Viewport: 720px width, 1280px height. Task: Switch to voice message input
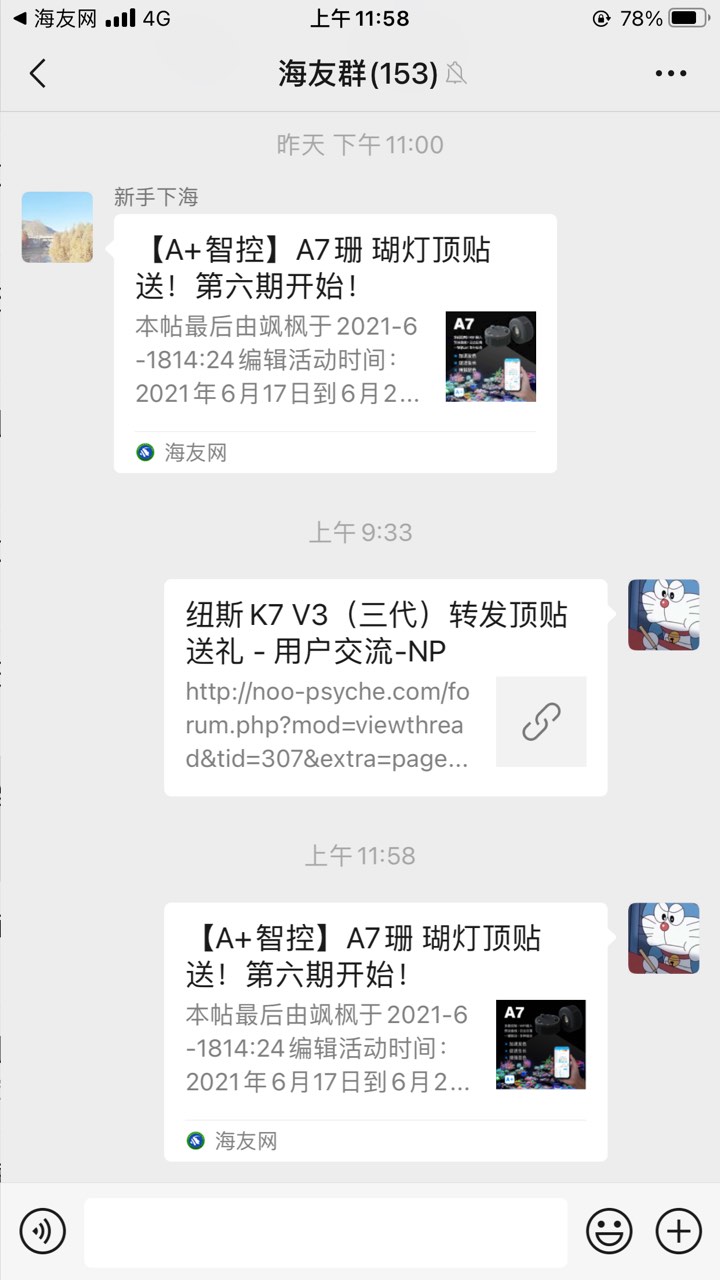point(42,1231)
